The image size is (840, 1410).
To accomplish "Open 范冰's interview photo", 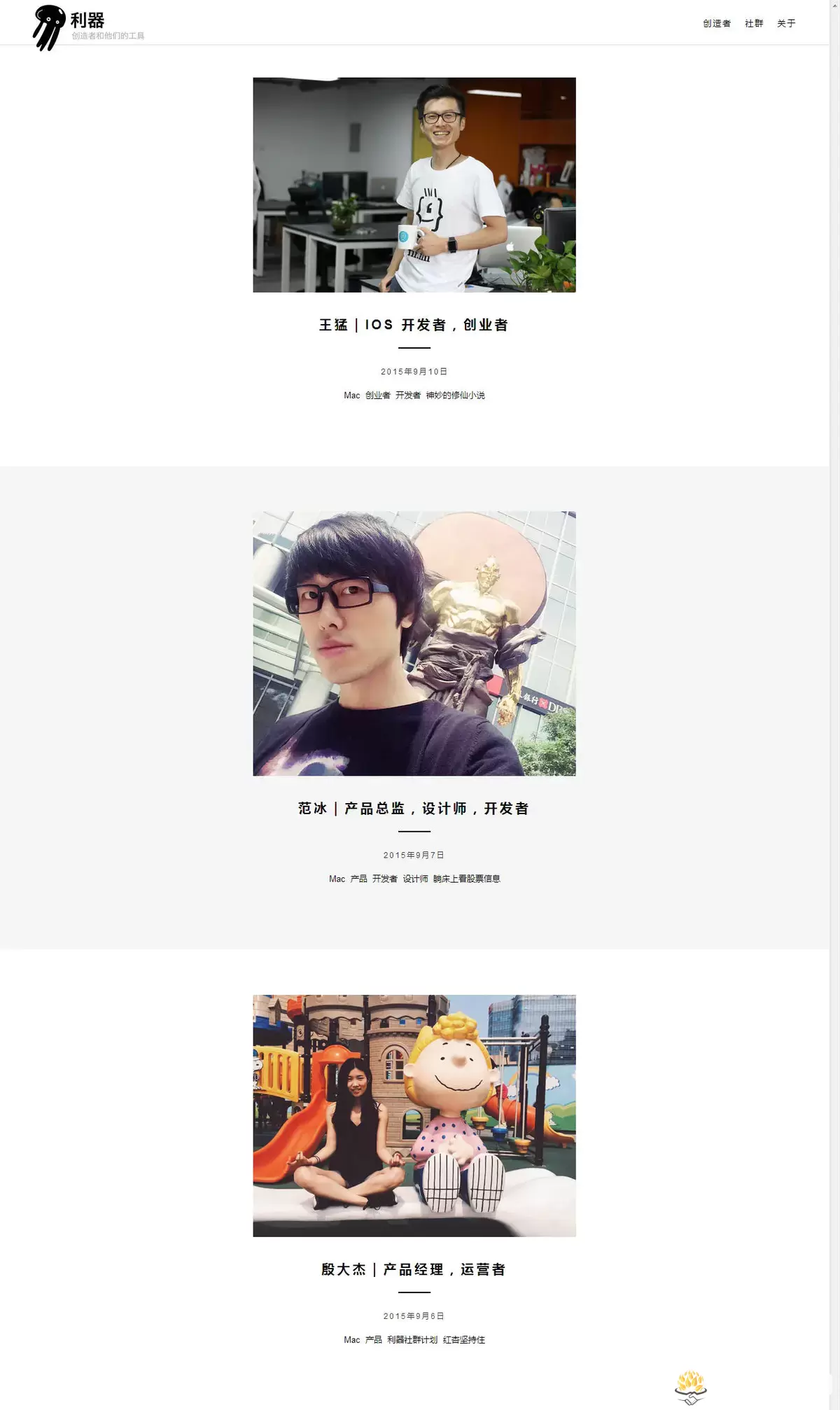I will [x=414, y=643].
